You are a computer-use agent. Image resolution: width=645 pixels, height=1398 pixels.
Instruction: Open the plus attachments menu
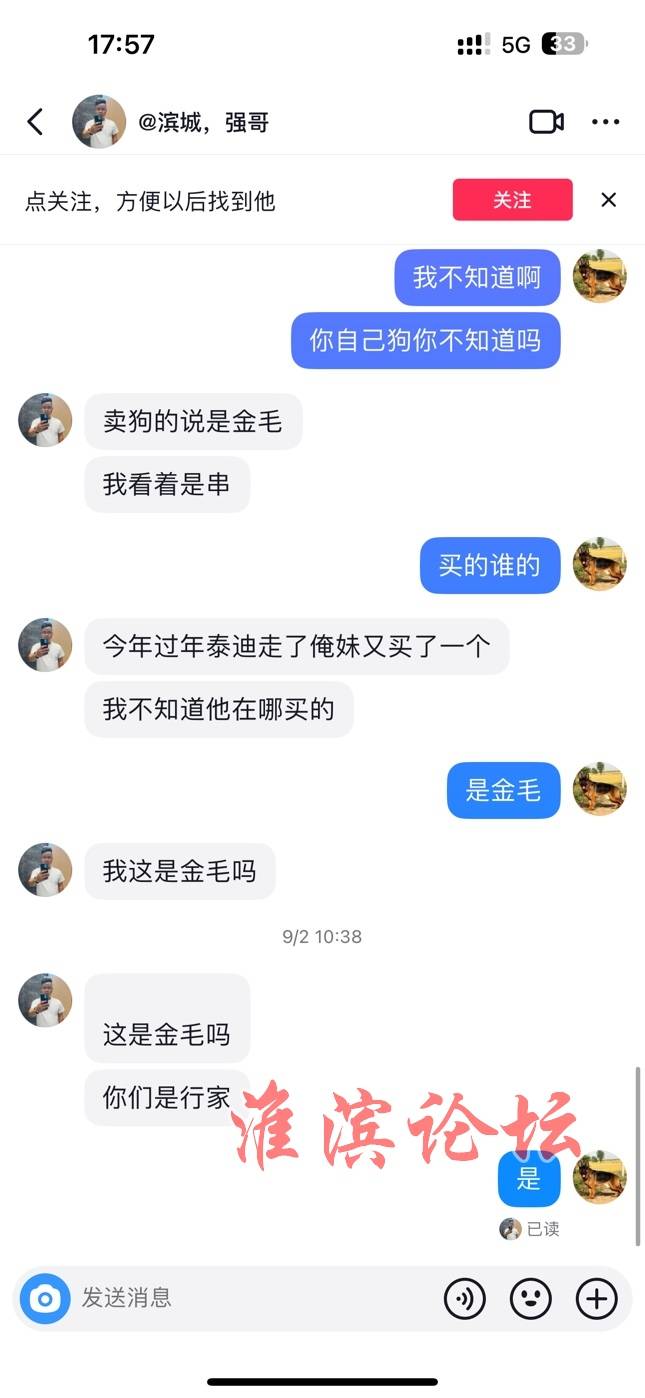tap(596, 1298)
